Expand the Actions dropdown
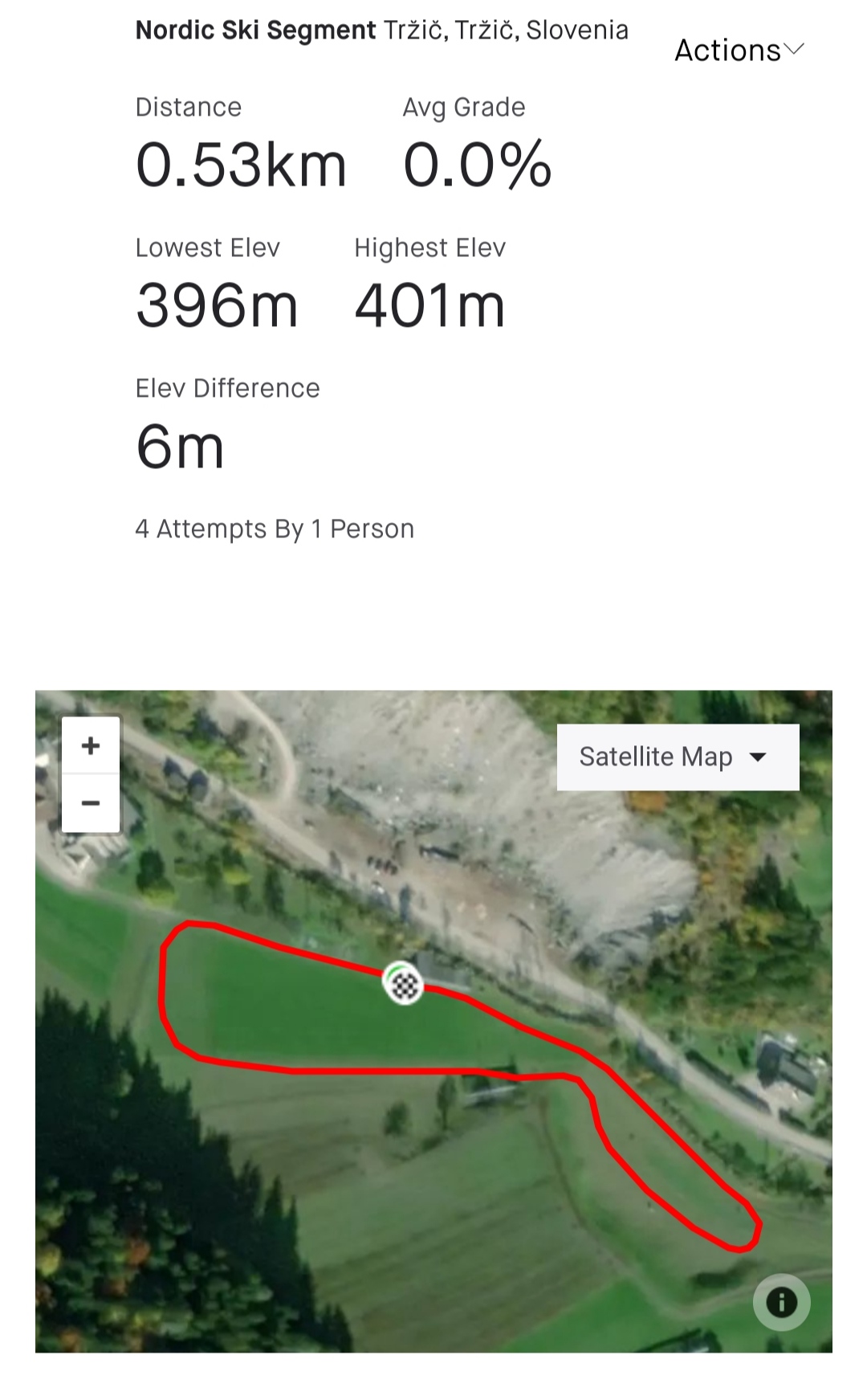The width and height of the screenshot is (867, 1400). tap(739, 50)
